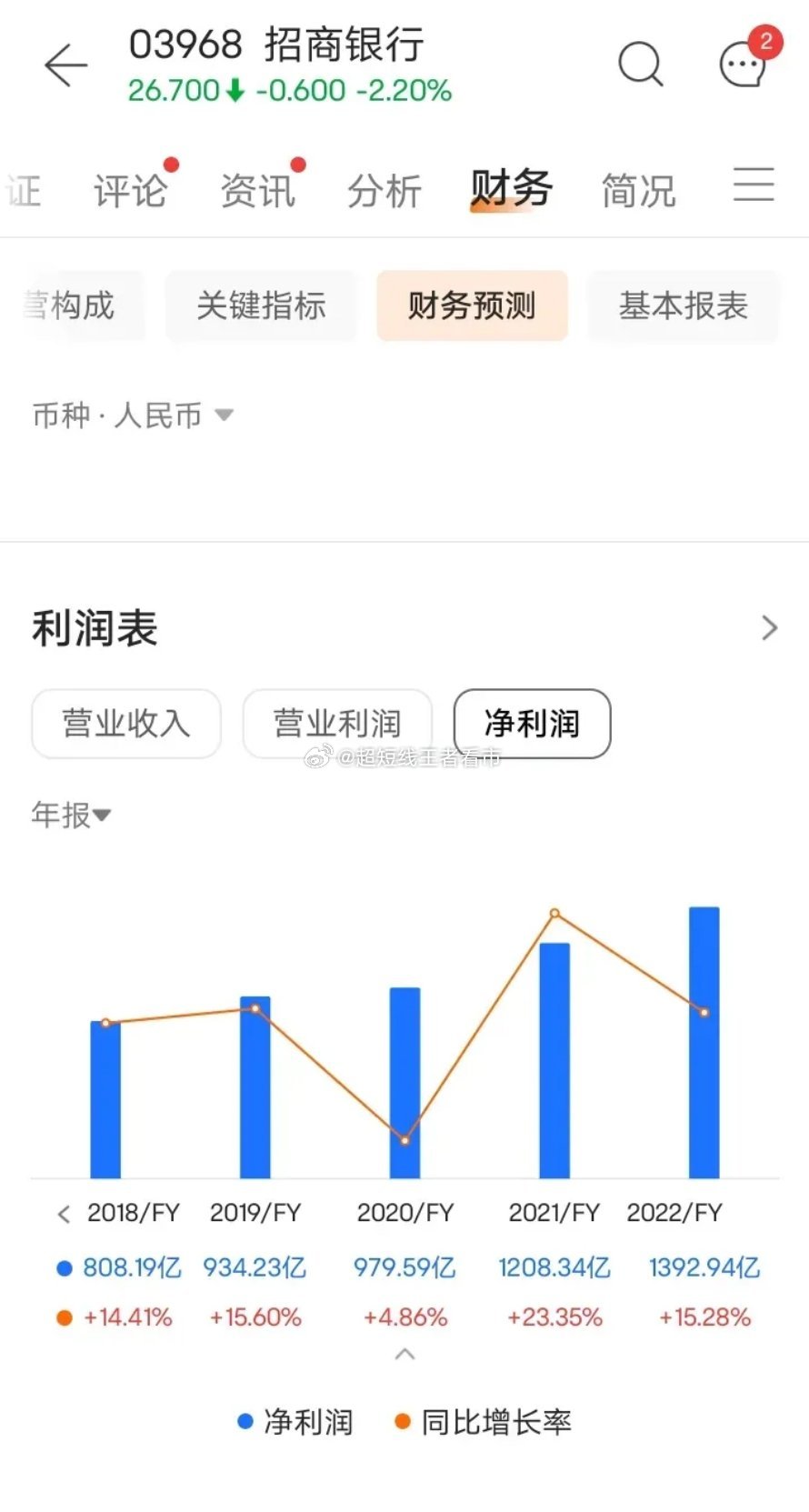Viewport: 809px width, 1512px height.
Task: Open the 年报 period dropdown
Action: pos(71,815)
